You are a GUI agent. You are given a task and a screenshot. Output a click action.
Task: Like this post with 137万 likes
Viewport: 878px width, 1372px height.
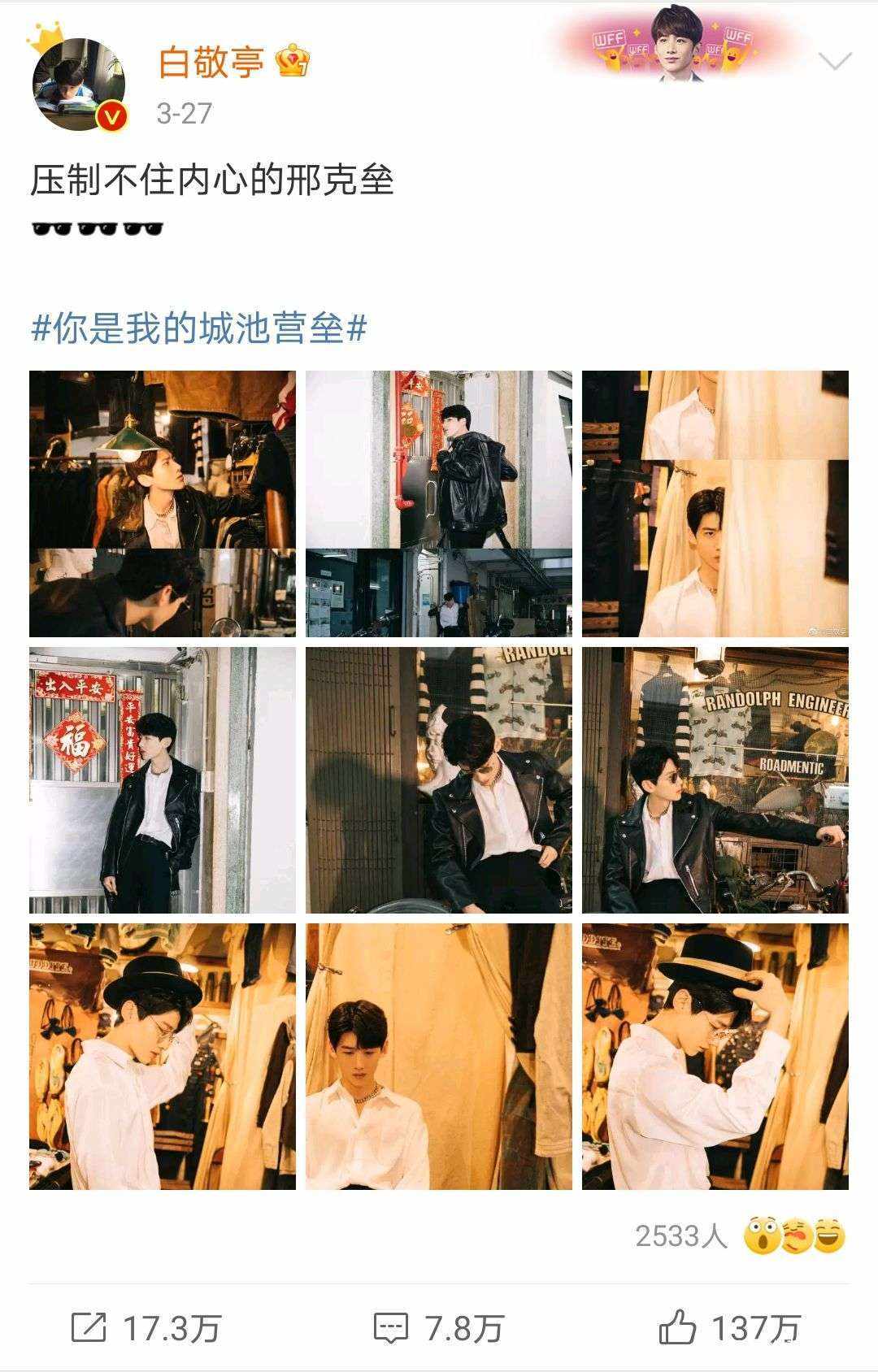click(x=730, y=1329)
